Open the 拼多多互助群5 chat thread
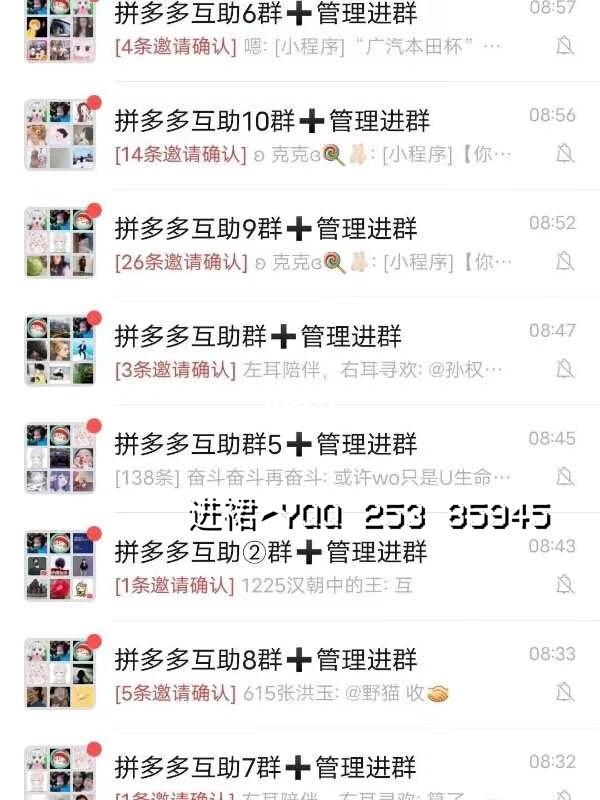Viewport: 600px width, 800px height. (x=300, y=458)
